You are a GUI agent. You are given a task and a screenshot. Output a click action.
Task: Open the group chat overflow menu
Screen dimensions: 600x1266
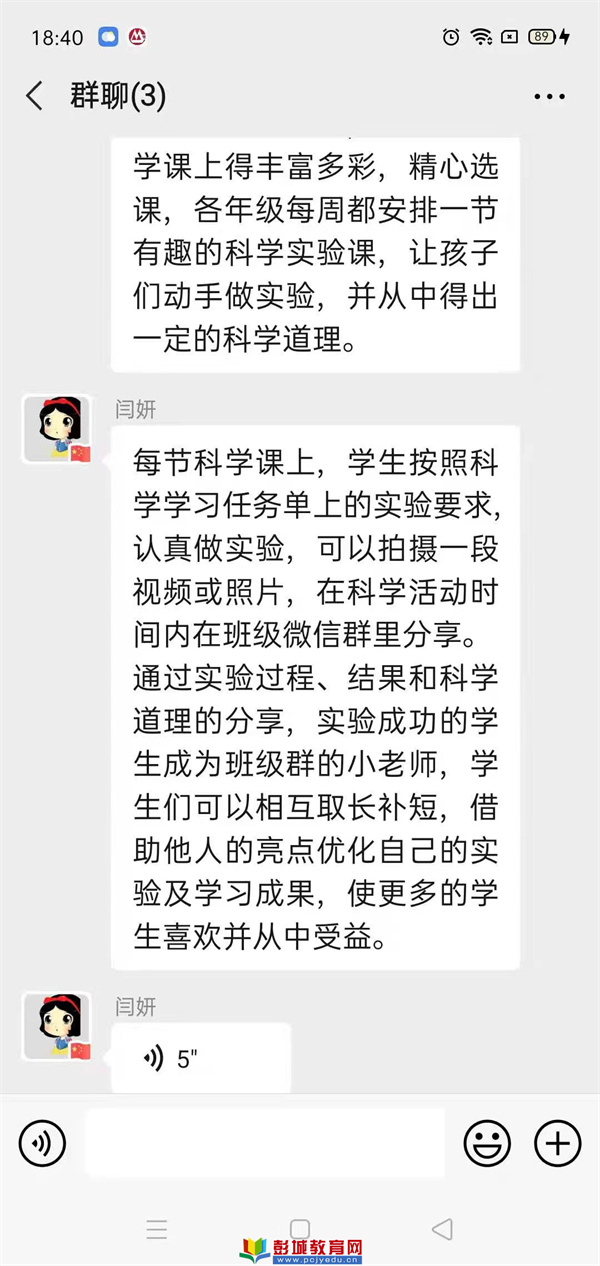click(549, 97)
